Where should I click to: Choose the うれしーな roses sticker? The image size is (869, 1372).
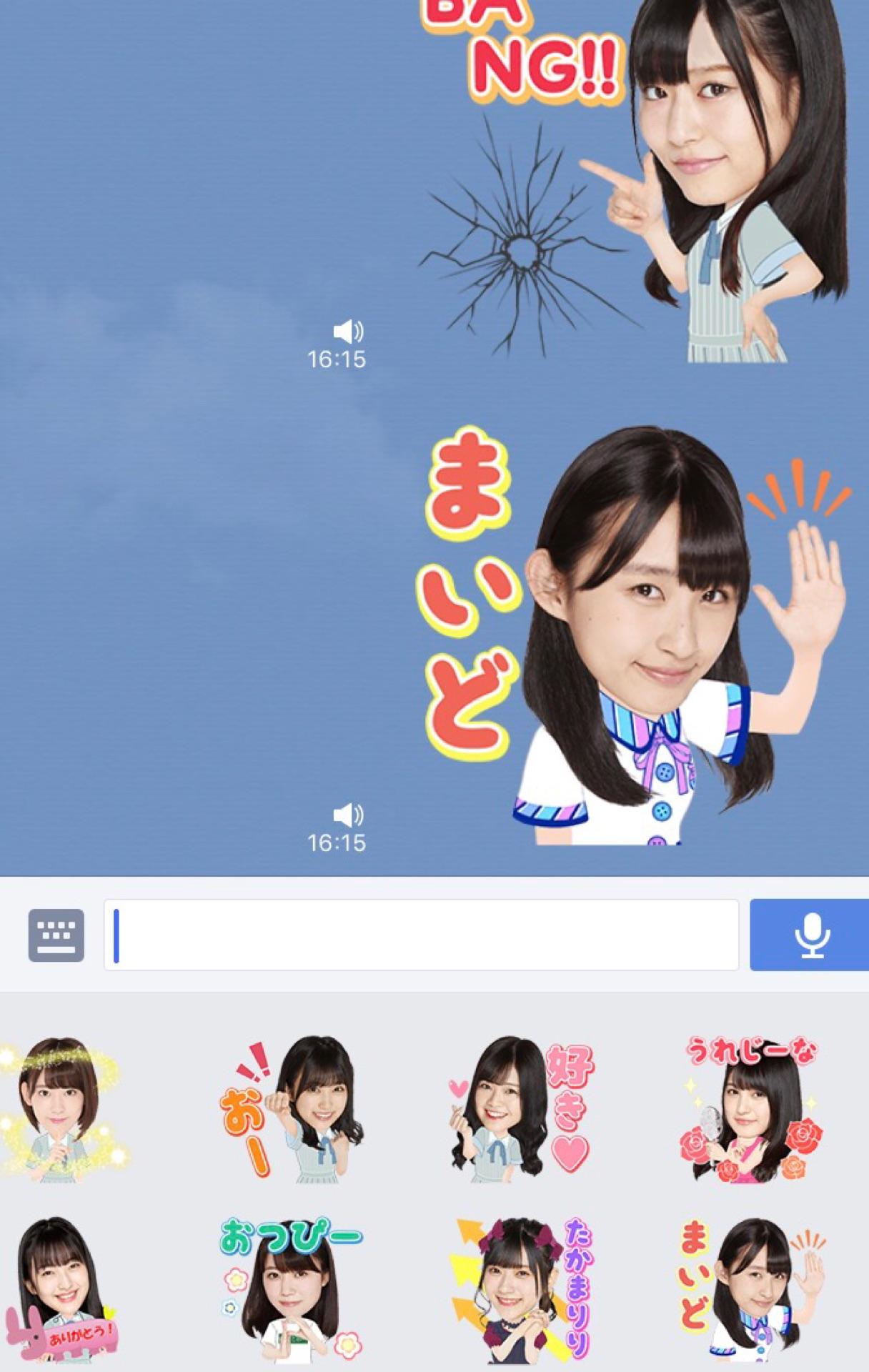[750, 1108]
